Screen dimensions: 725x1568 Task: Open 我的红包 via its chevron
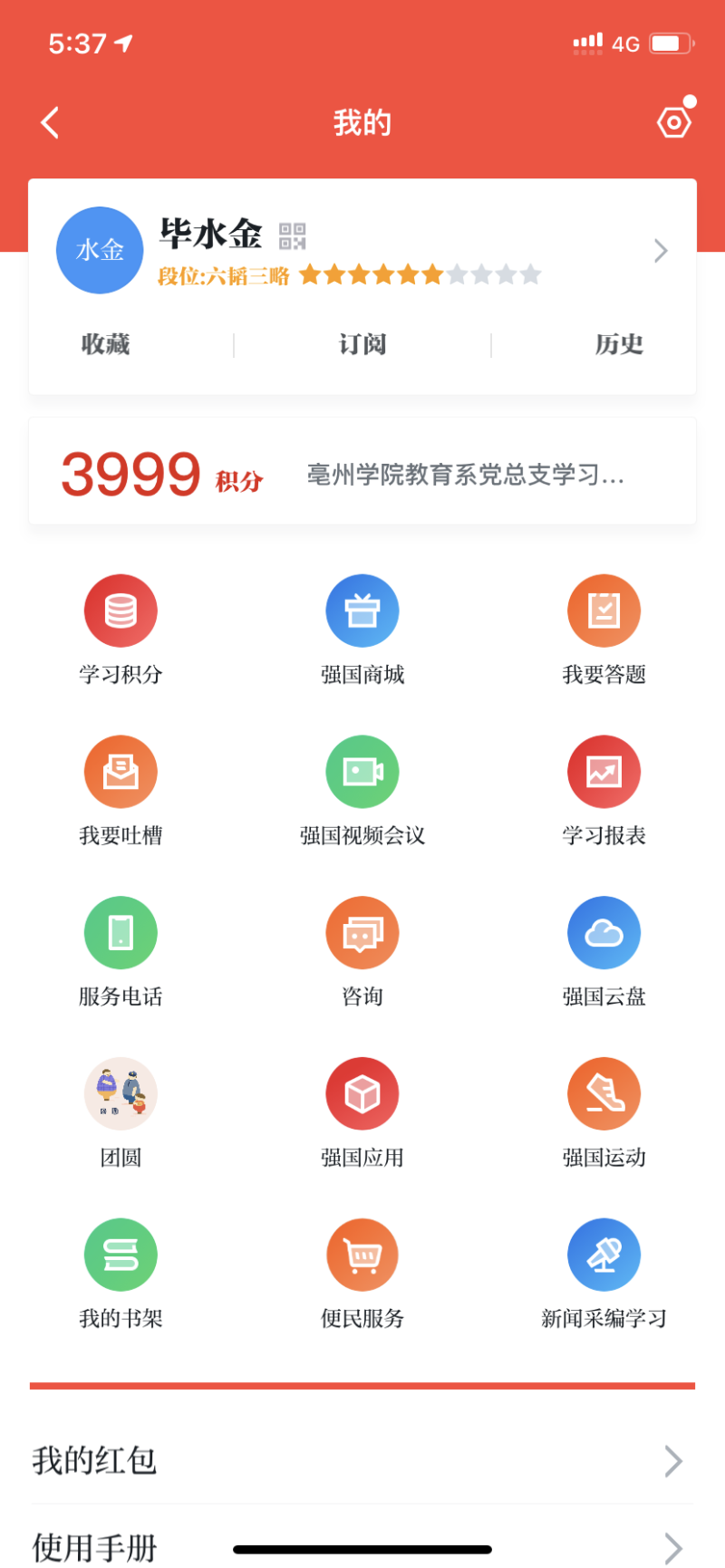[x=672, y=1461]
